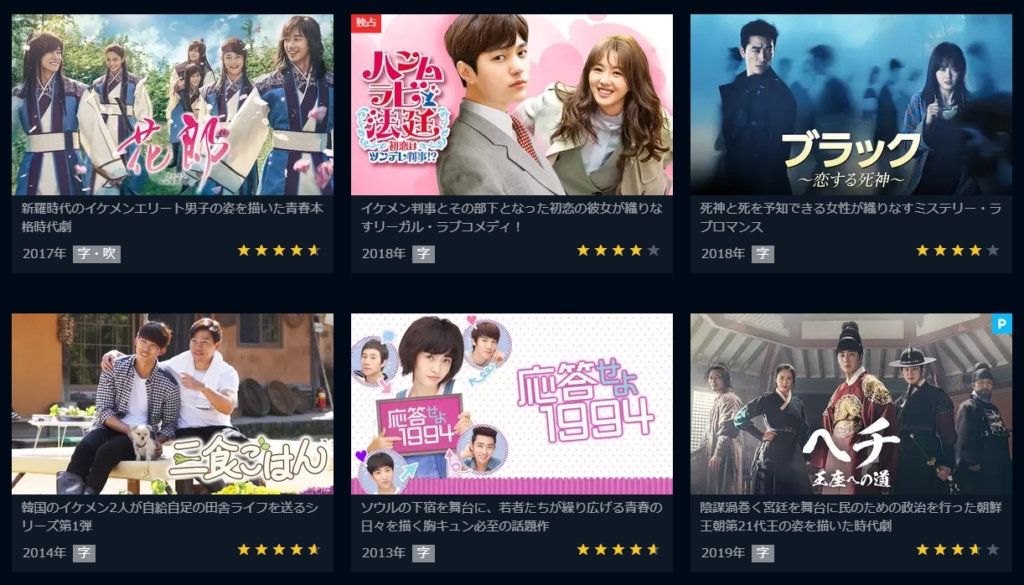Select the ハンムラビ法廷 drama tile

coord(511,105)
